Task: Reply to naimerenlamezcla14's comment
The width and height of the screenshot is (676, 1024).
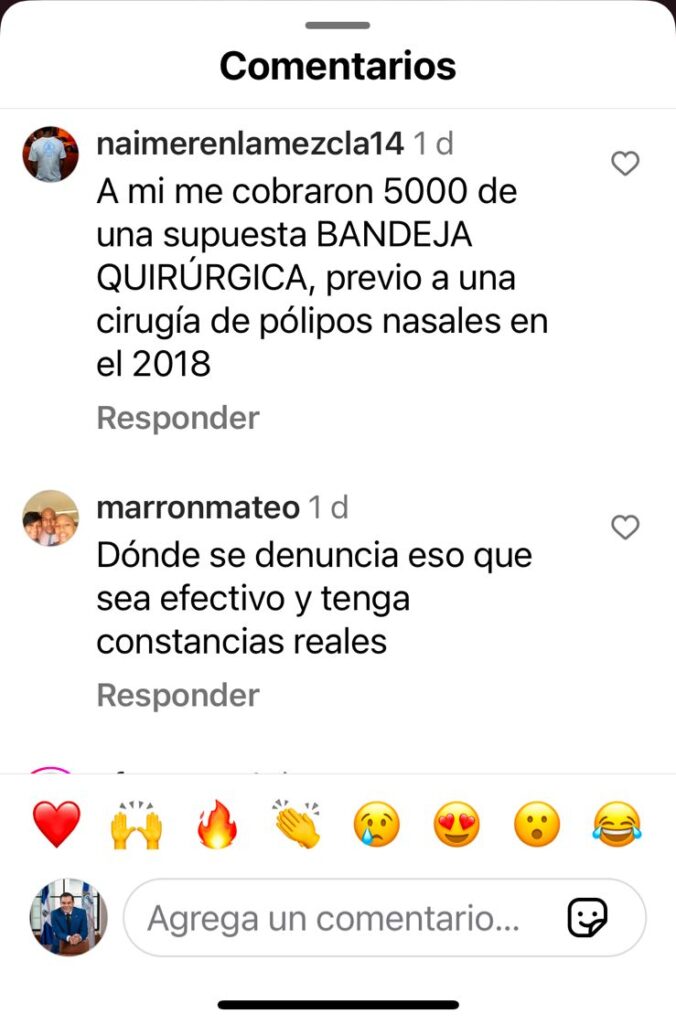Action: [178, 418]
